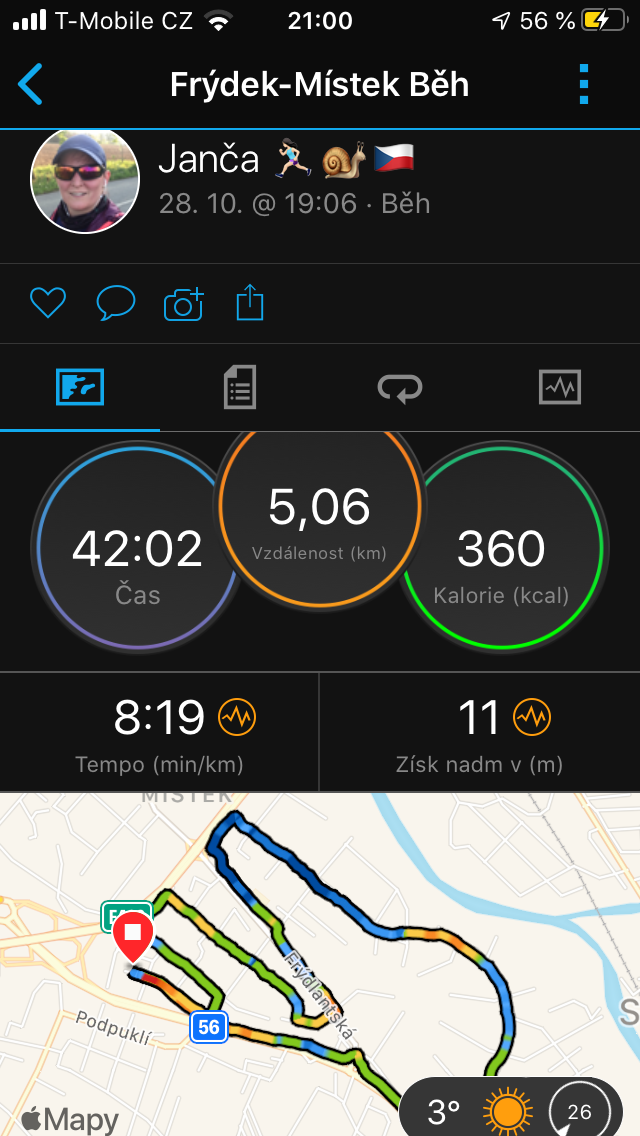Open the route map

pyautogui.click(x=320, y=964)
